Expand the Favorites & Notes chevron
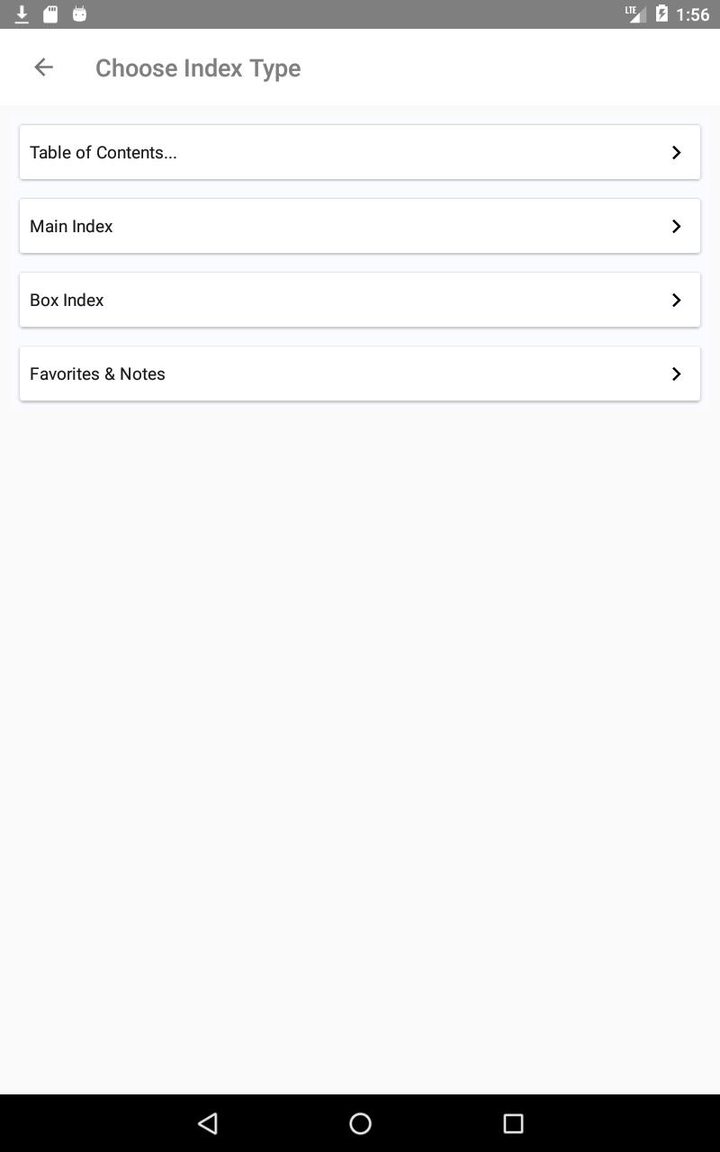Viewport: 720px width, 1152px height. tap(676, 373)
